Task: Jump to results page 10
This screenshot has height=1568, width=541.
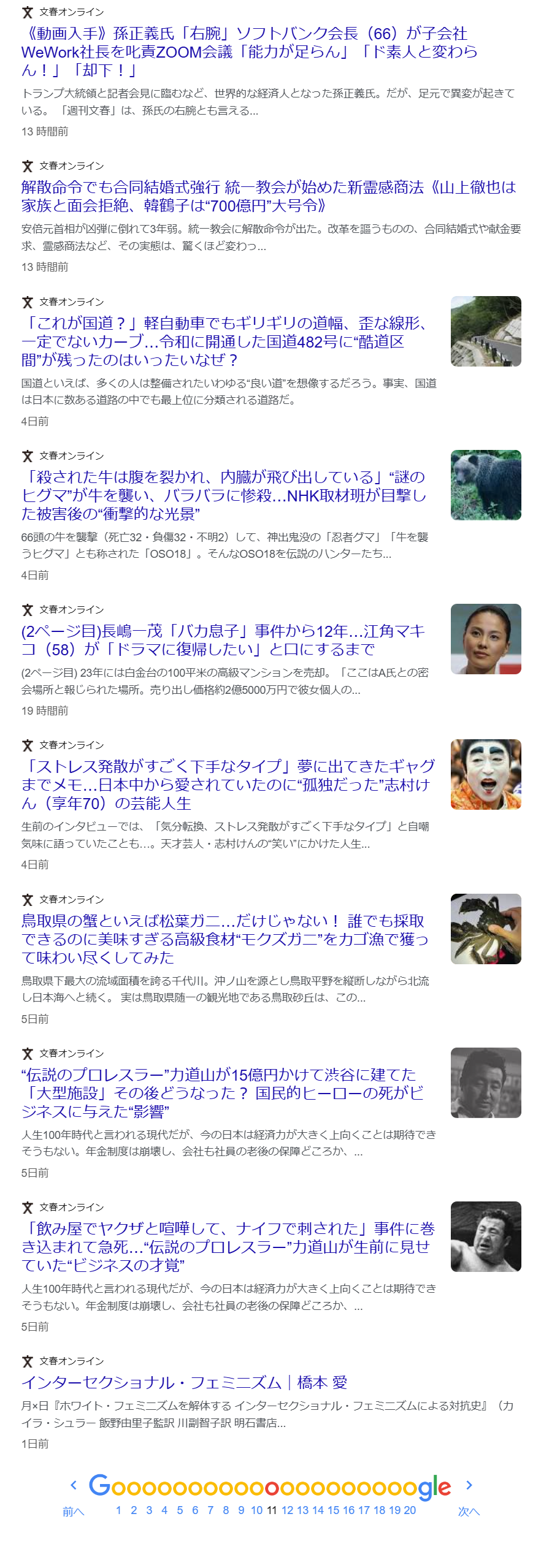Action: pyautogui.click(x=256, y=1510)
